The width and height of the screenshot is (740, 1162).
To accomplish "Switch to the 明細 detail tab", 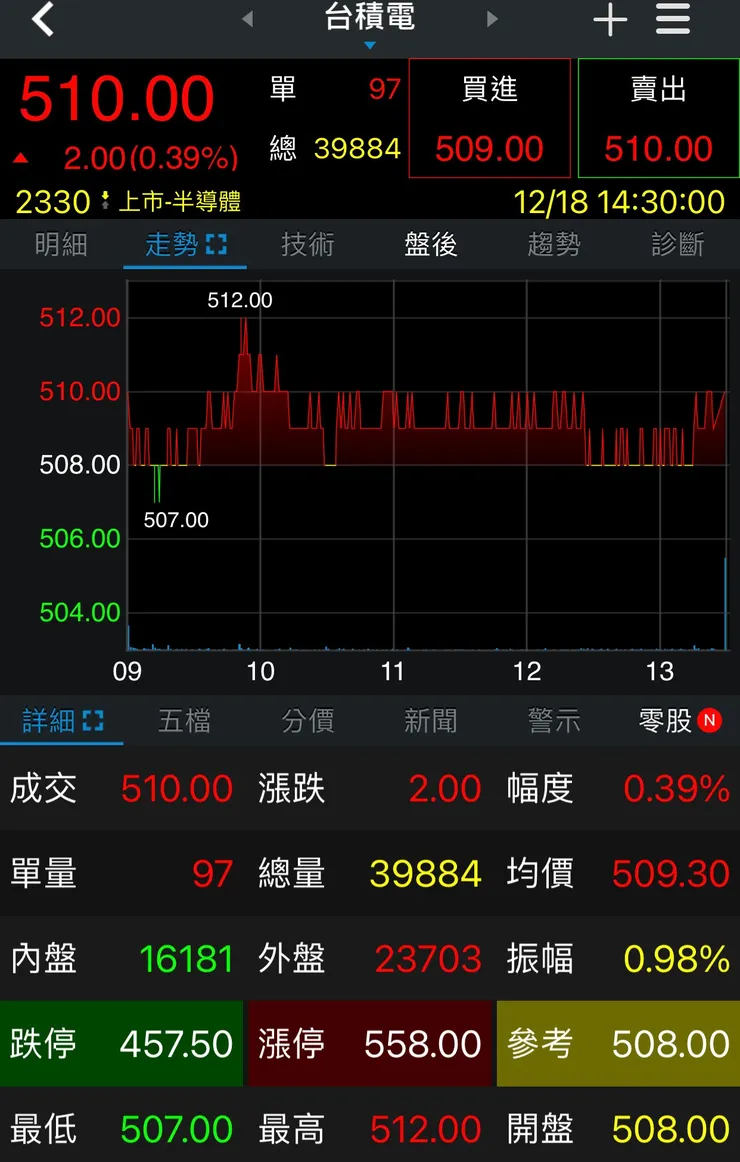I will tap(62, 244).
